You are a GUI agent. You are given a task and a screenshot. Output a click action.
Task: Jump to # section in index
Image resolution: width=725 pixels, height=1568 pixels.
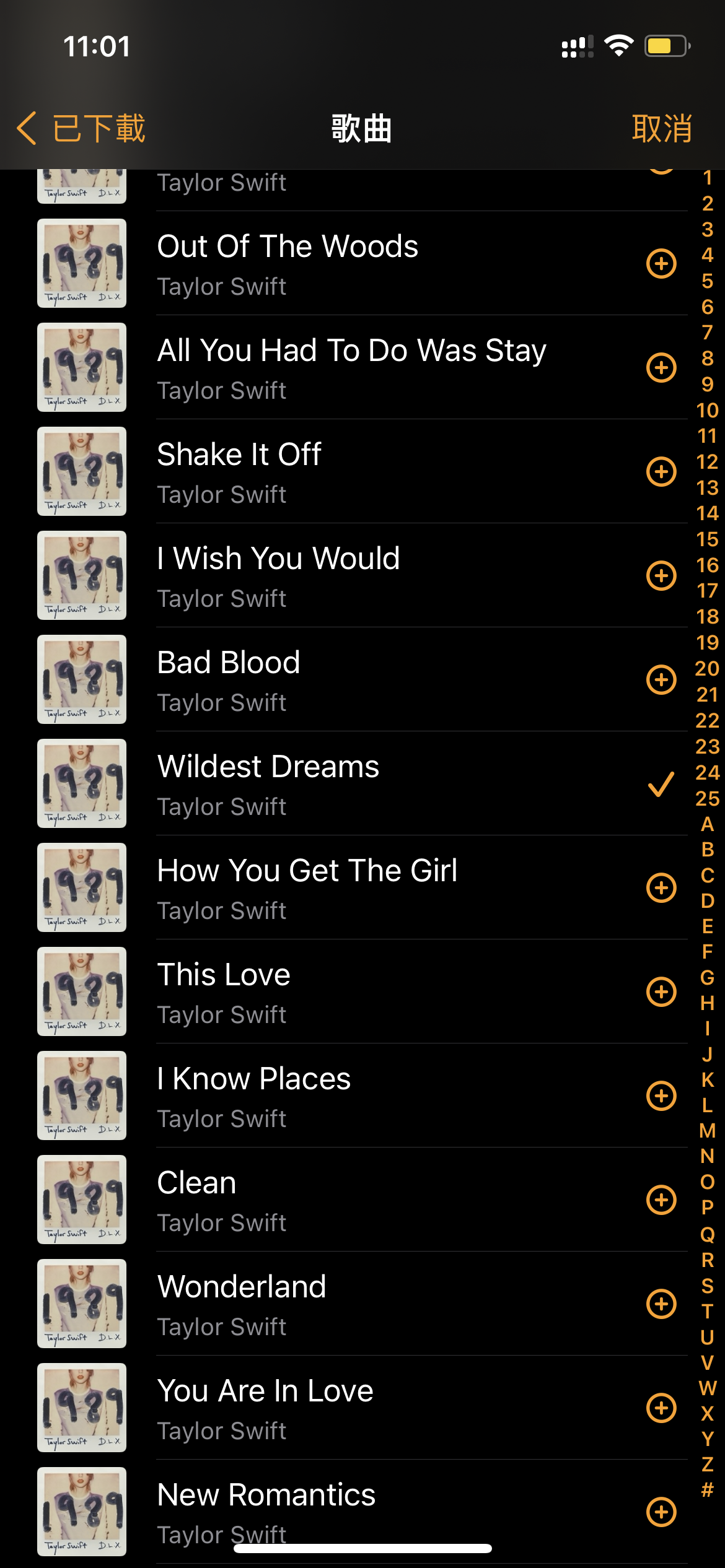point(707,1489)
